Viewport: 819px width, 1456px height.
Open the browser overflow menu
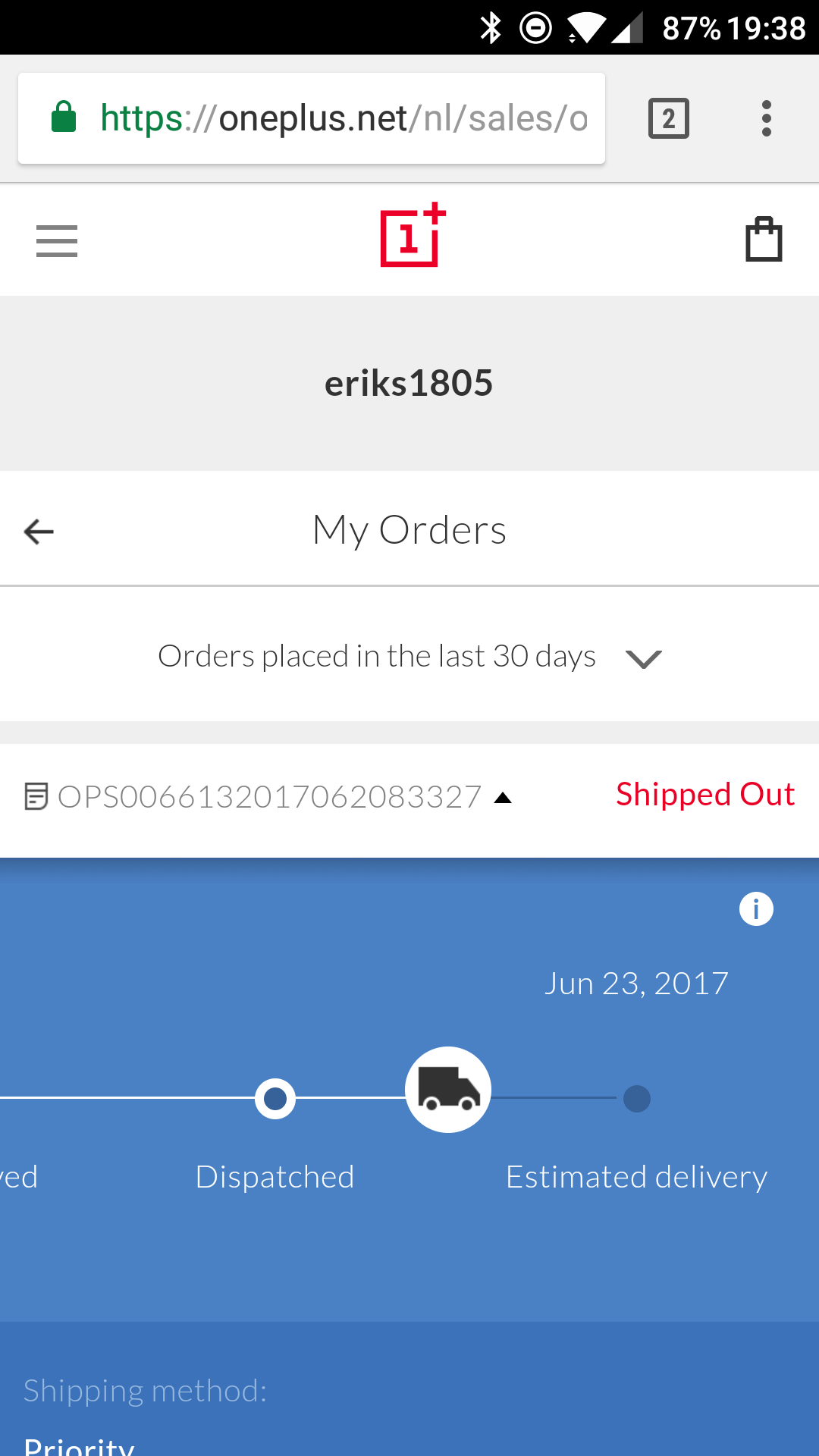[766, 118]
